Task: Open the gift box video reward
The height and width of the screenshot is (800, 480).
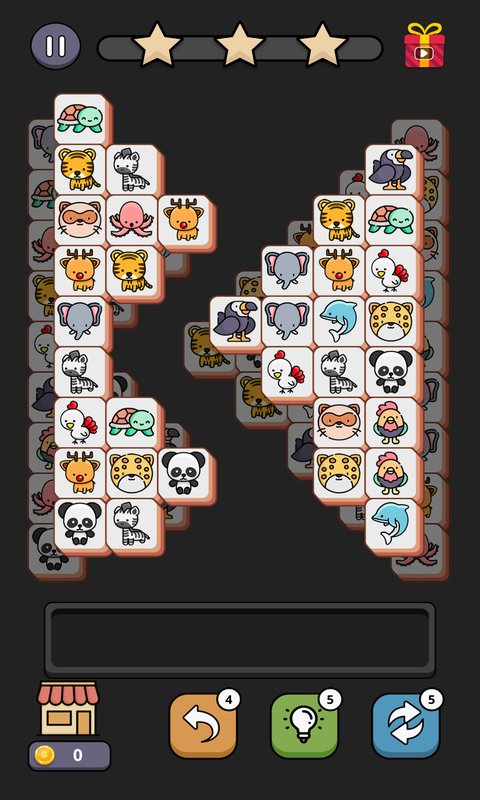Action: [424, 45]
